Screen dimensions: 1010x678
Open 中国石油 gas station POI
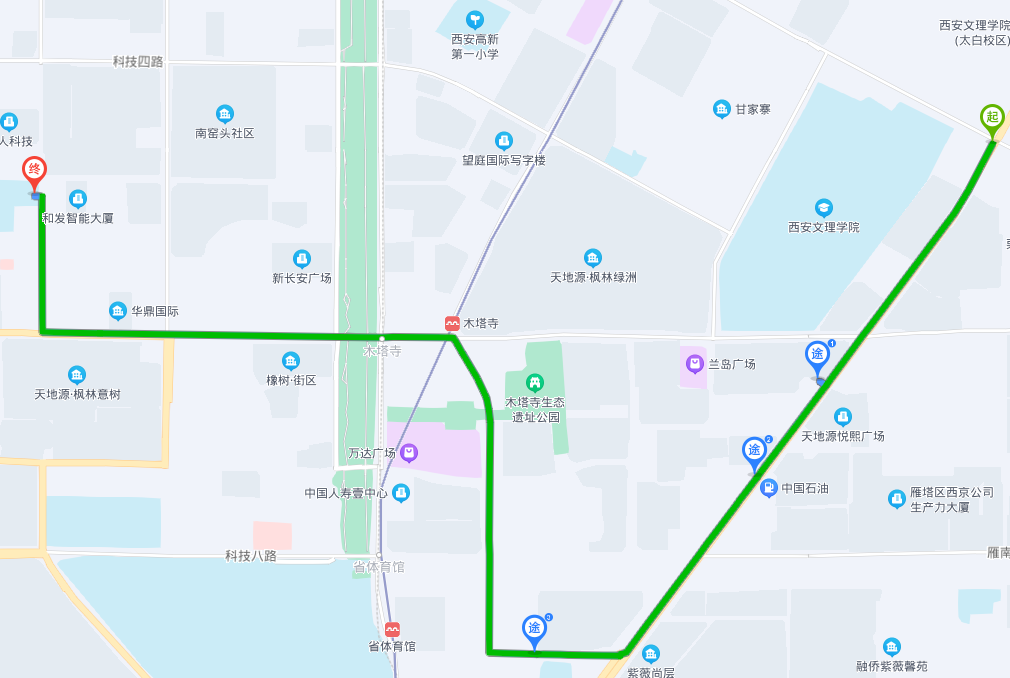[x=768, y=488]
